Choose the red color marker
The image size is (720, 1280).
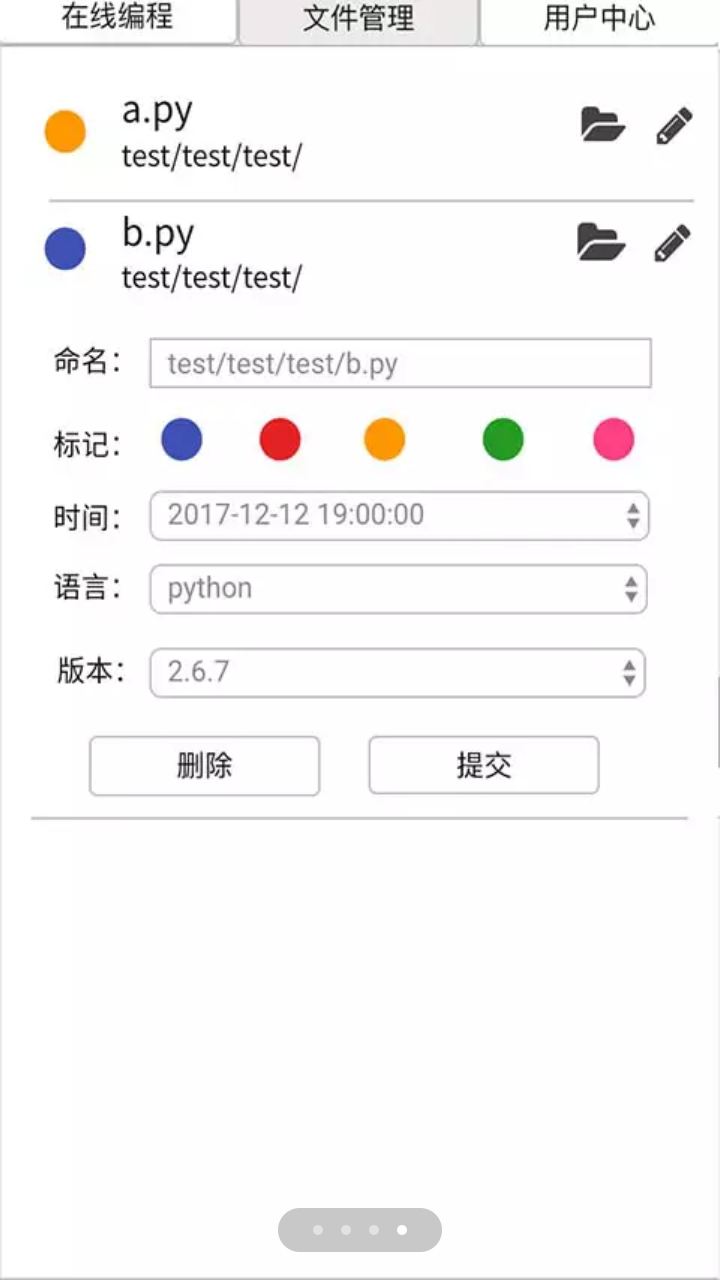click(280, 439)
